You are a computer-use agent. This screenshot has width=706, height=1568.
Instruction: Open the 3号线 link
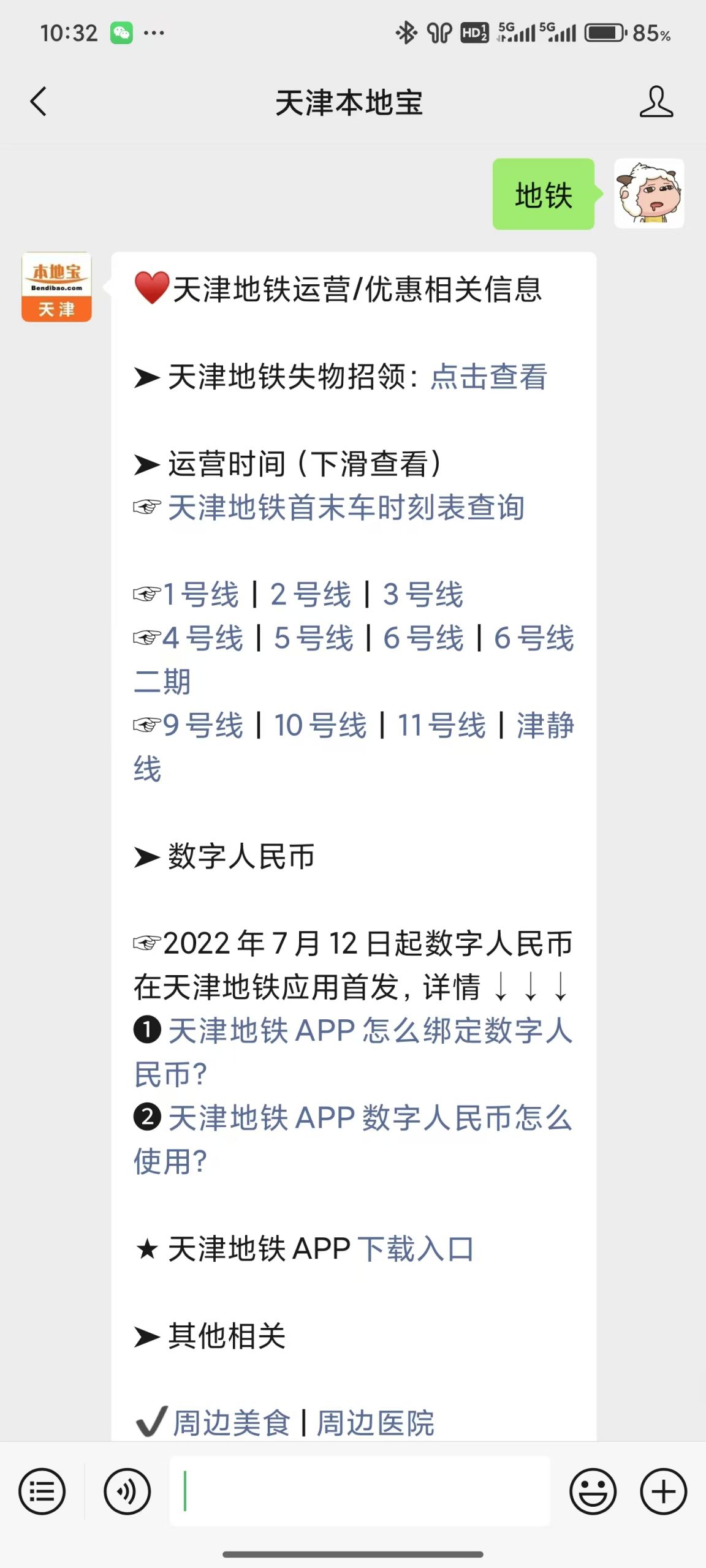[x=423, y=594]
